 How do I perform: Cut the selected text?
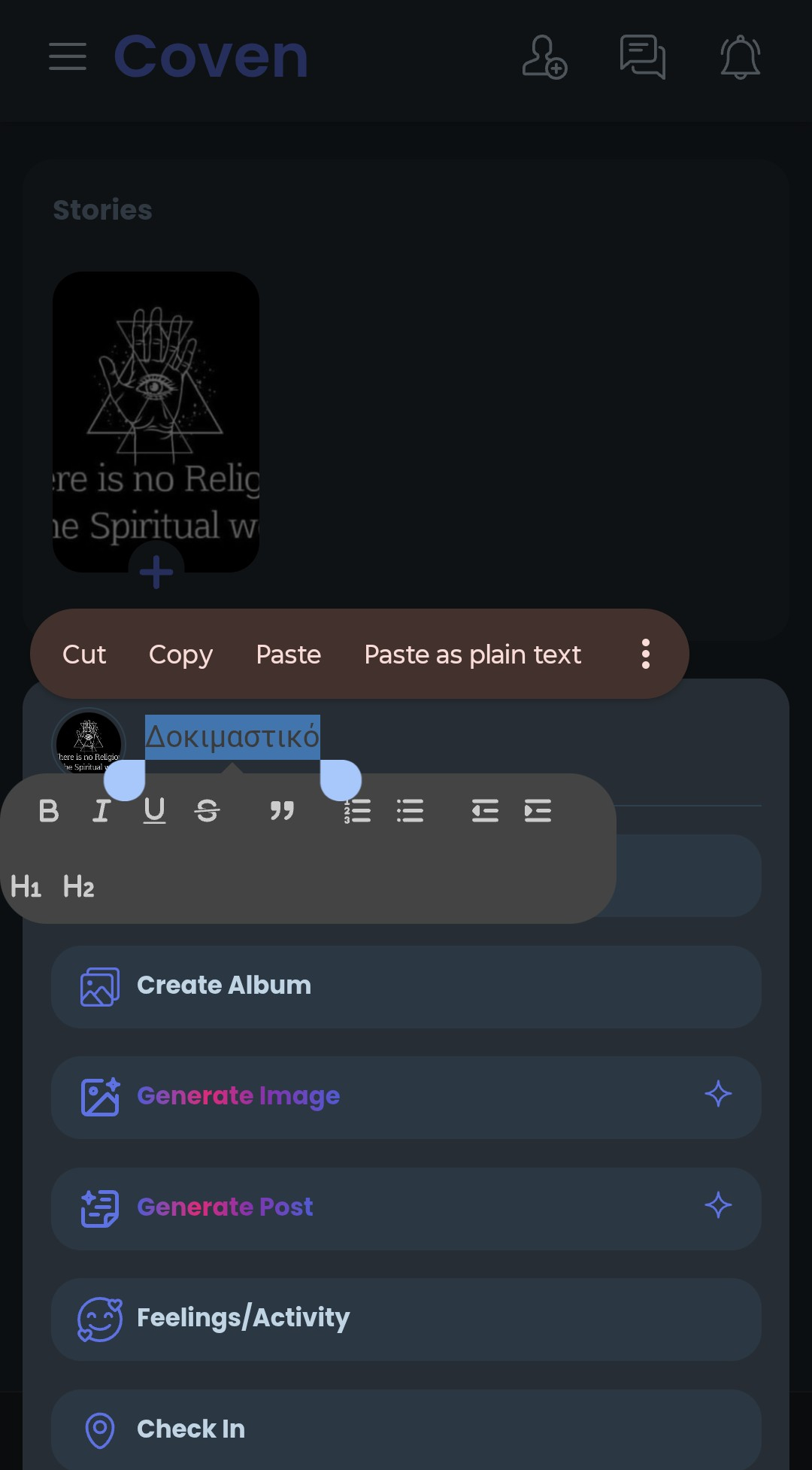point(84,655)
